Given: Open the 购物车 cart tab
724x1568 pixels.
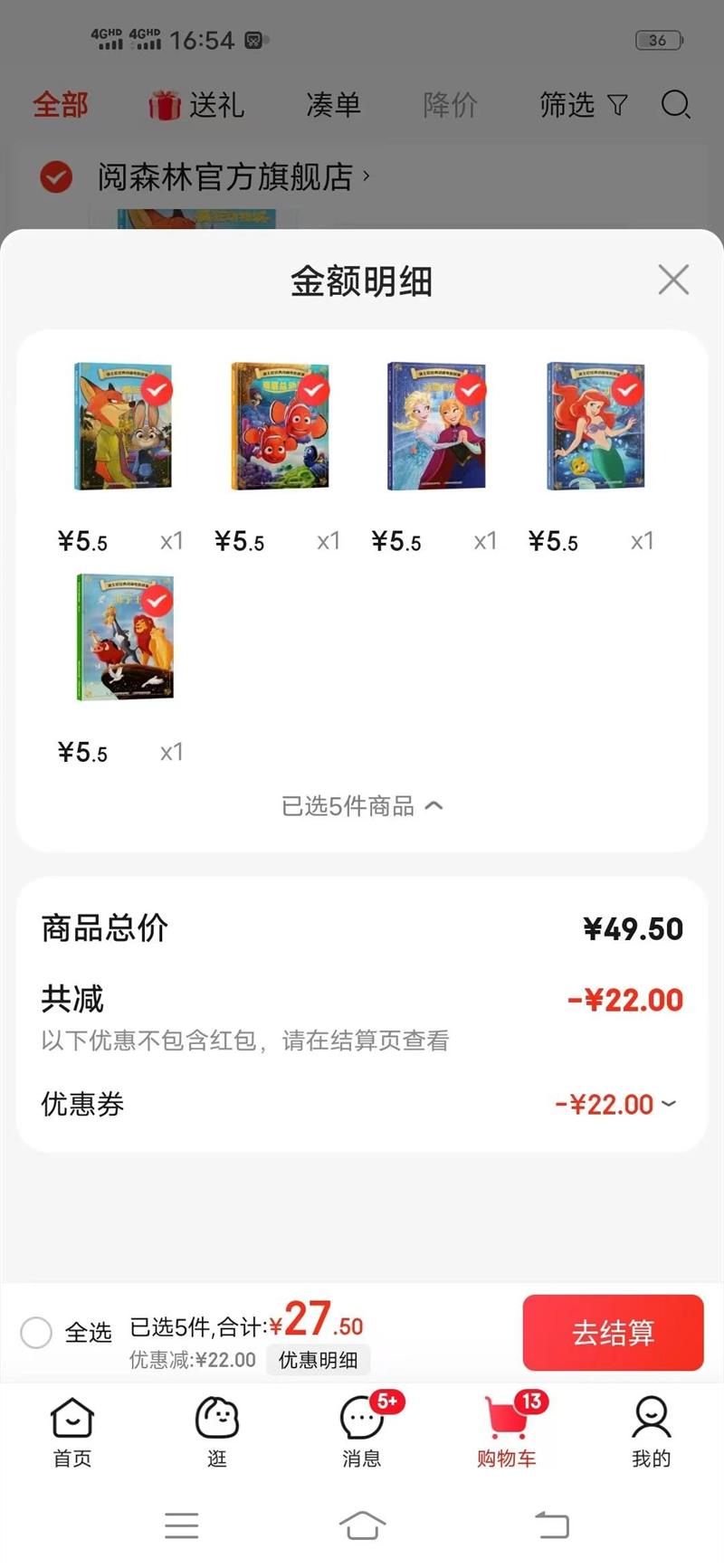Looking at the screenshot, I should click(507, 1431).
